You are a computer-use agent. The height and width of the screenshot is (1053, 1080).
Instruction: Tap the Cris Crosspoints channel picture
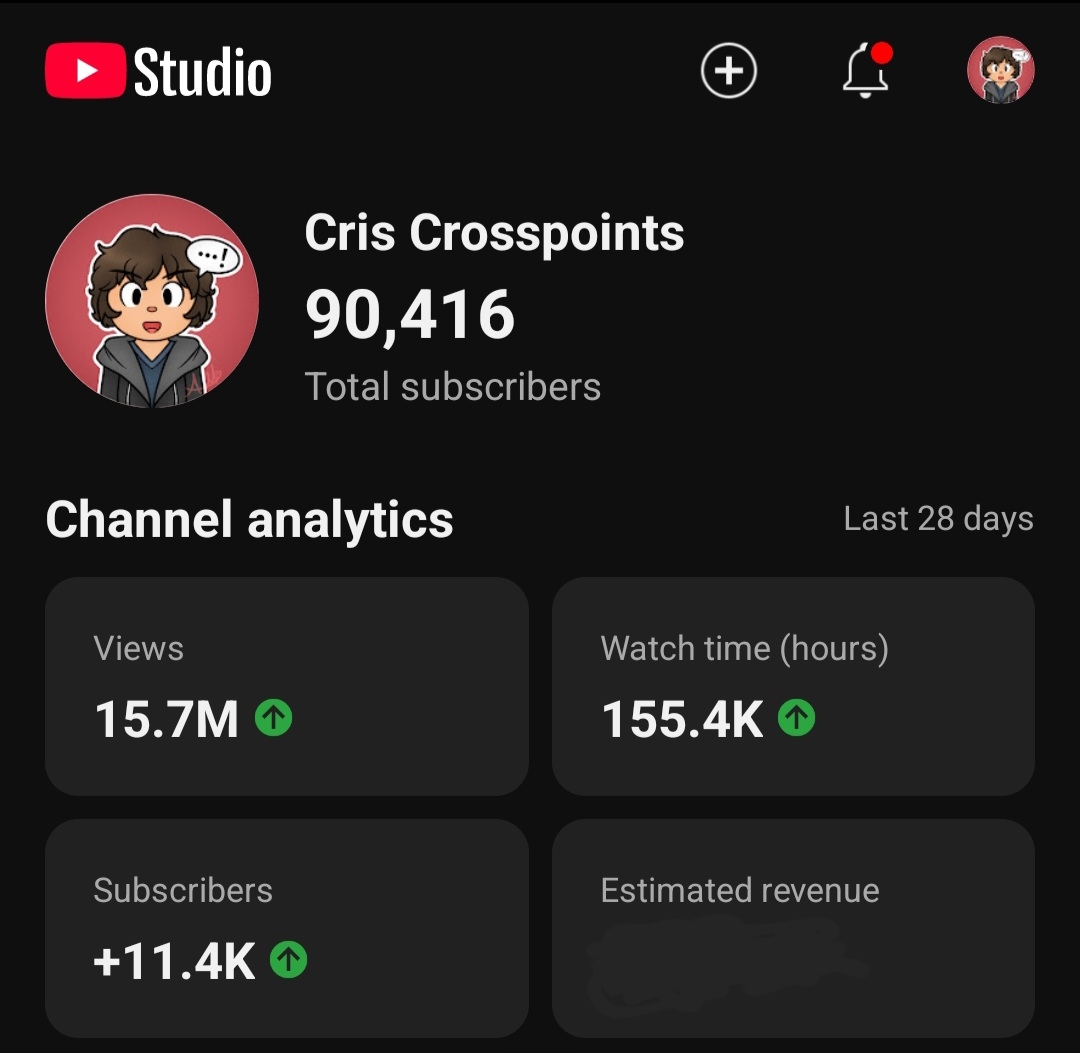152,301
